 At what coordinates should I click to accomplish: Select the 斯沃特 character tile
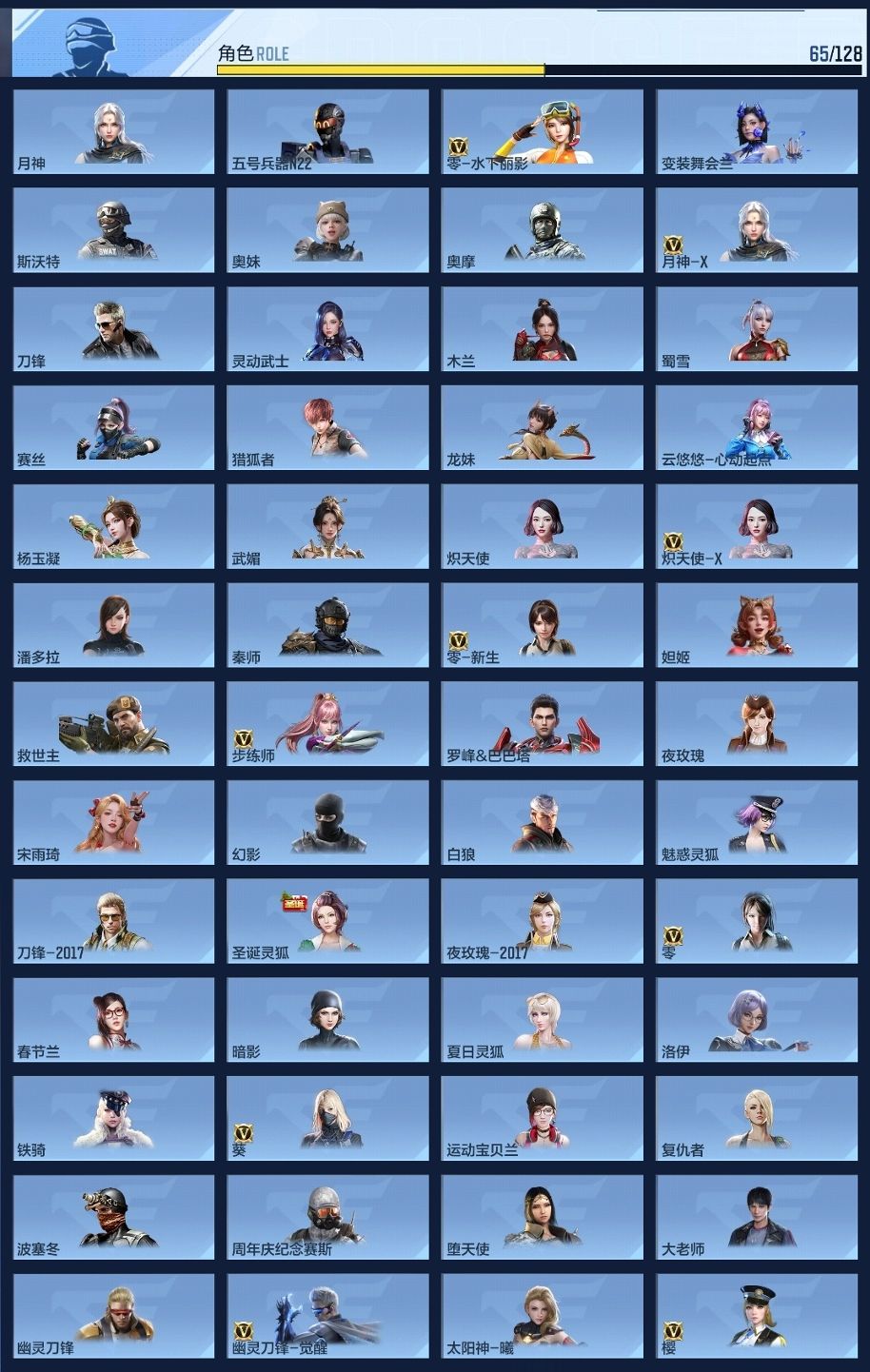pos(113,230)
